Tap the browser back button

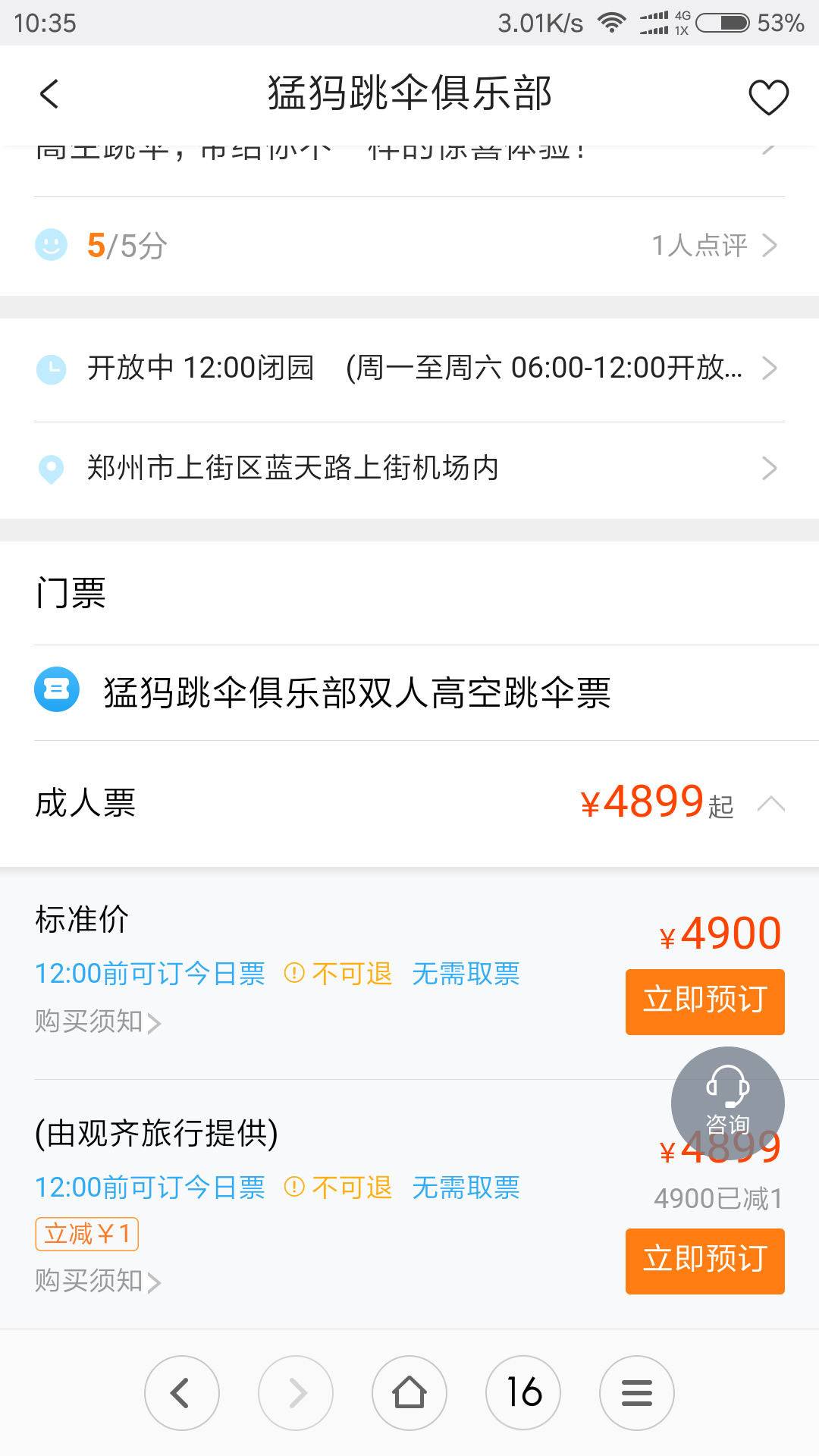[182, 1393]
